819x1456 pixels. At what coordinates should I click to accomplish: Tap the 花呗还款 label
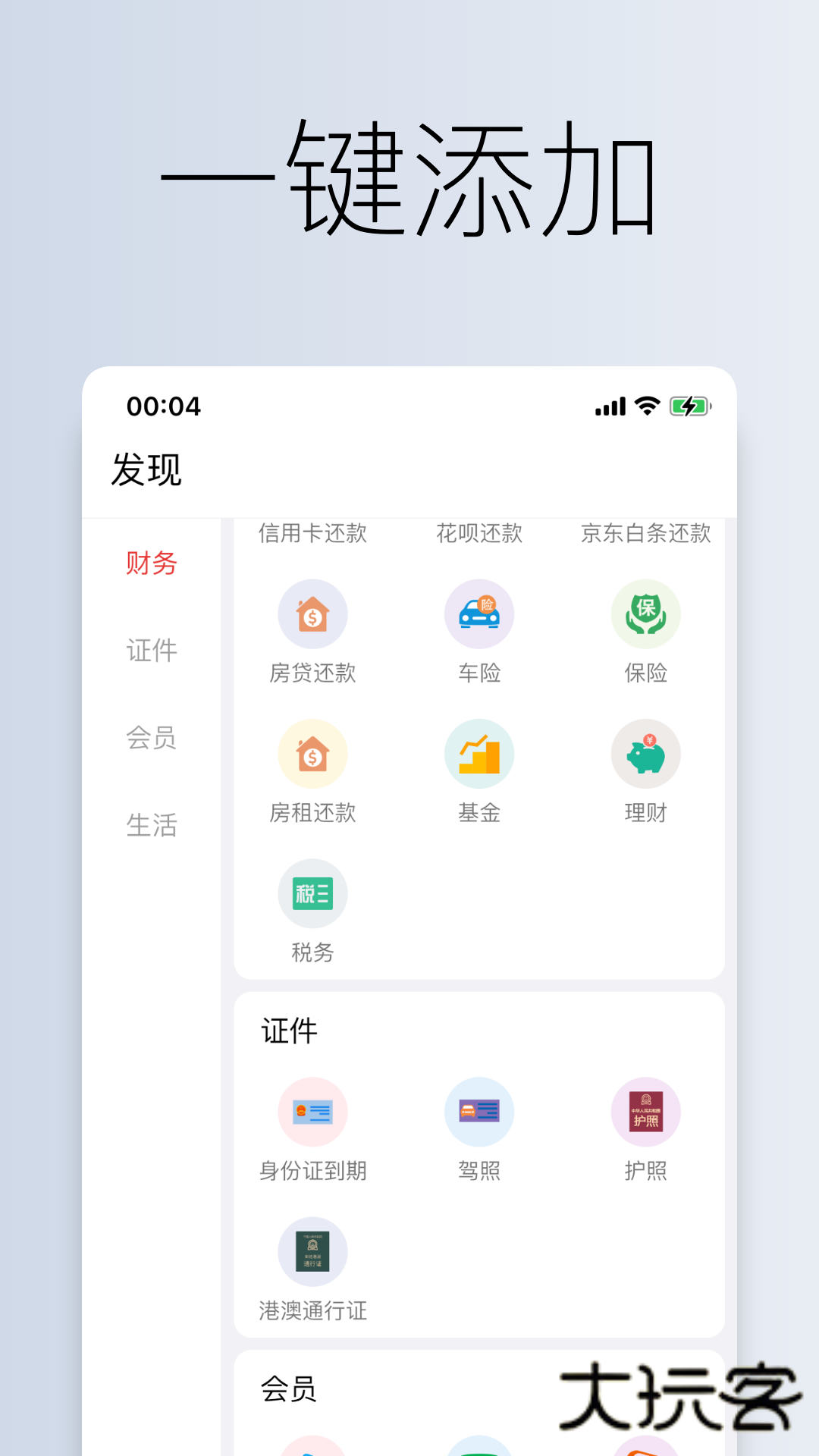point(479,533)
